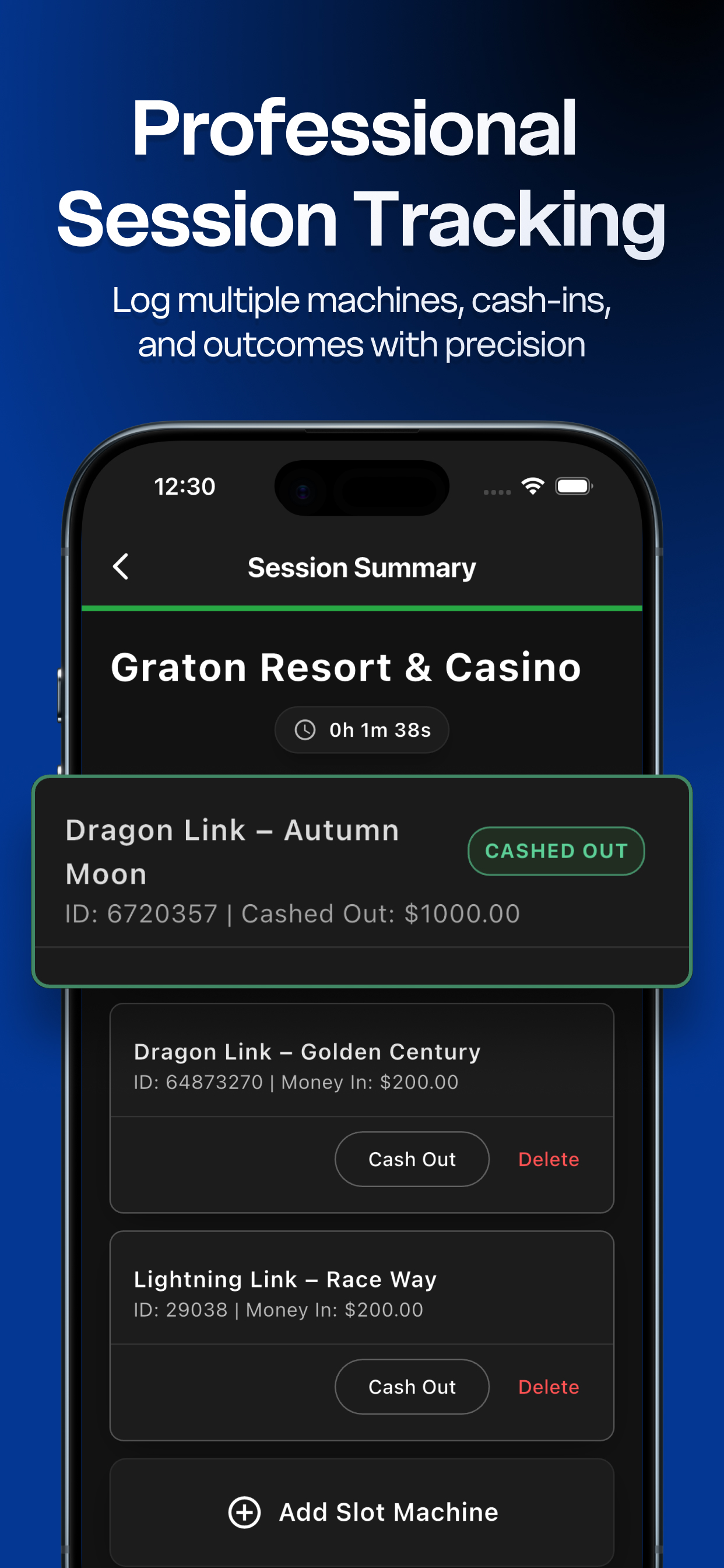
Task: Tap ID 6720357 cashed-out details text
Action: pyautogui.click(x=292, y=913)
